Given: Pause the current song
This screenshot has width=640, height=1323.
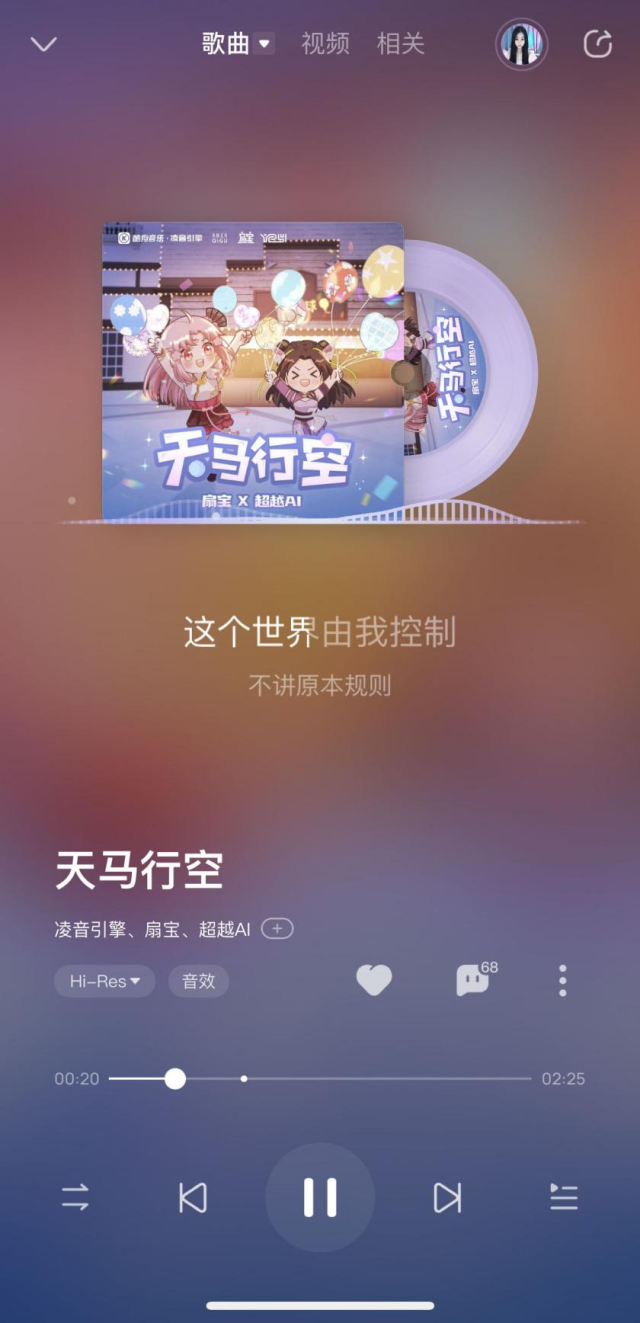Looking at the screenshot, I should click(x=320, y=1197).
